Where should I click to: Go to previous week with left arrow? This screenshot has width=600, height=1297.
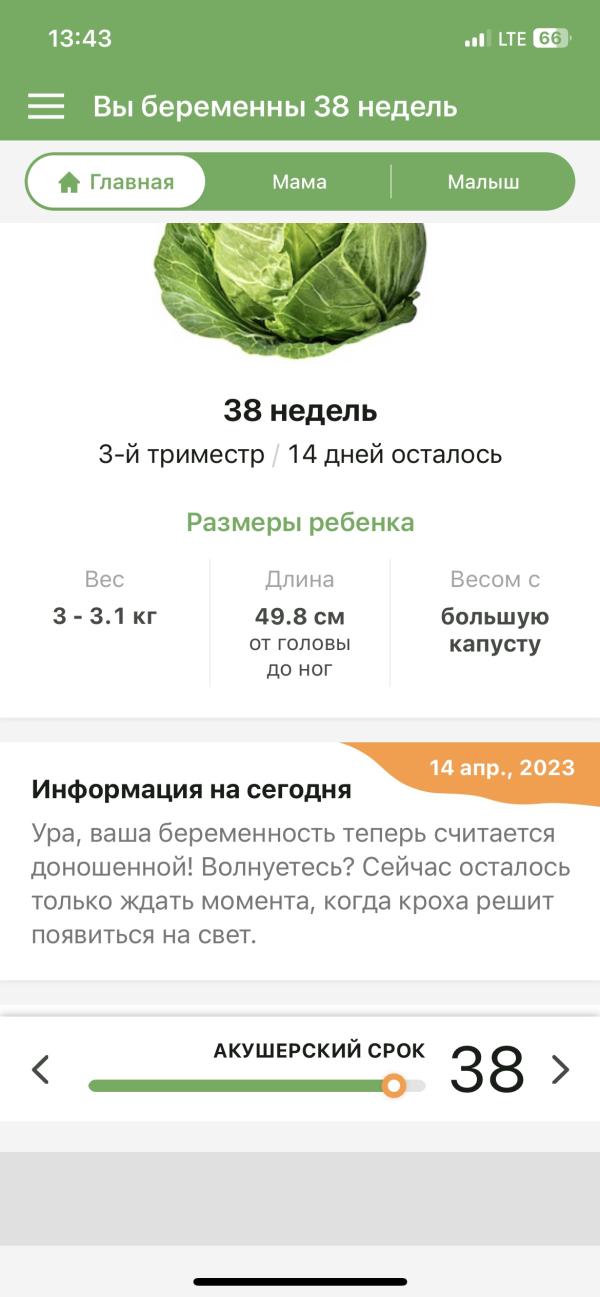coord(40,1070)
